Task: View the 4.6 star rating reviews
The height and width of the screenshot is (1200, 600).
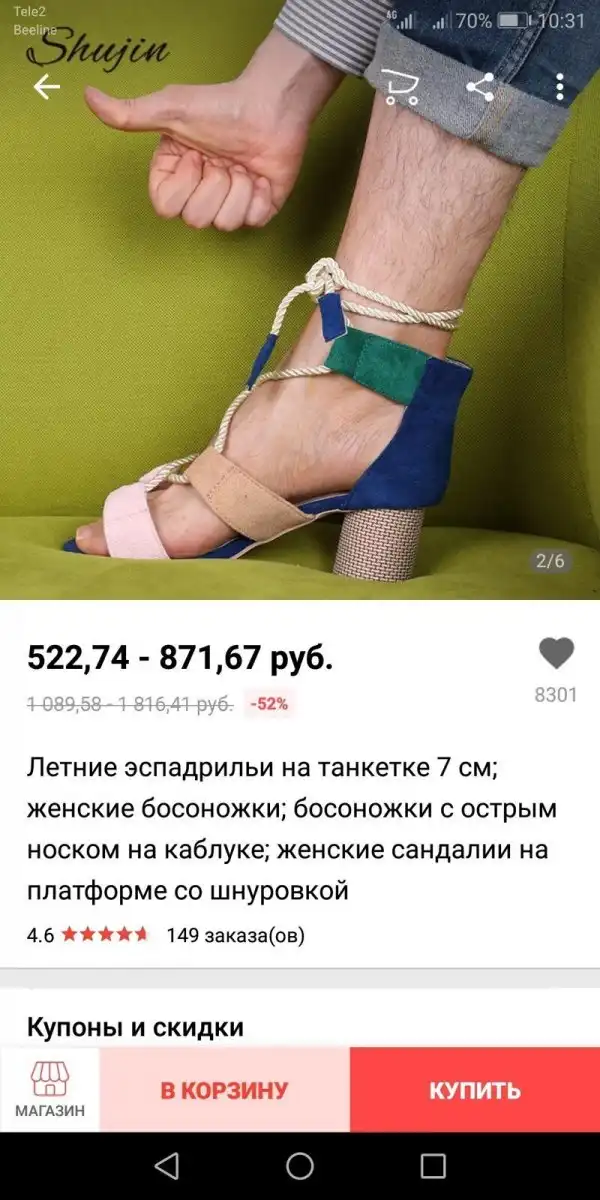Action: pyautogui.click(x=104, y=935)
